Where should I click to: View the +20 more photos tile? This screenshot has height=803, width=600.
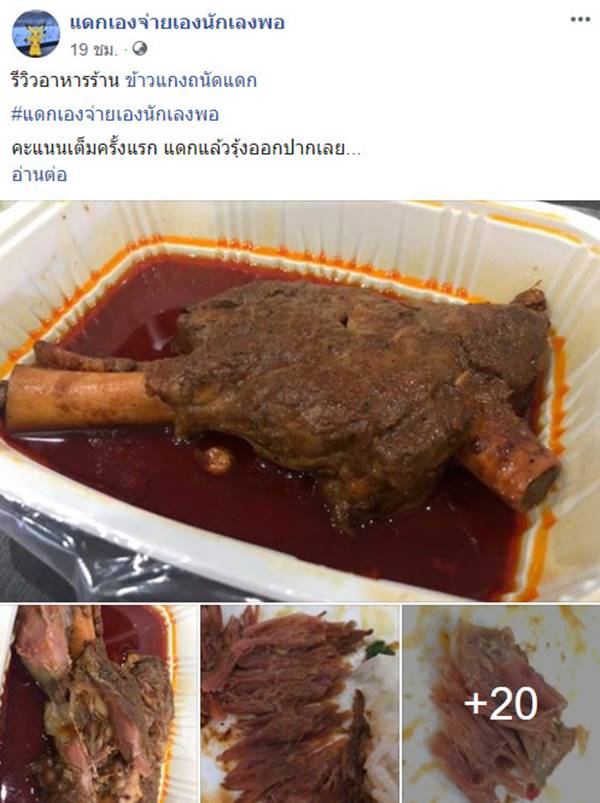500,703
